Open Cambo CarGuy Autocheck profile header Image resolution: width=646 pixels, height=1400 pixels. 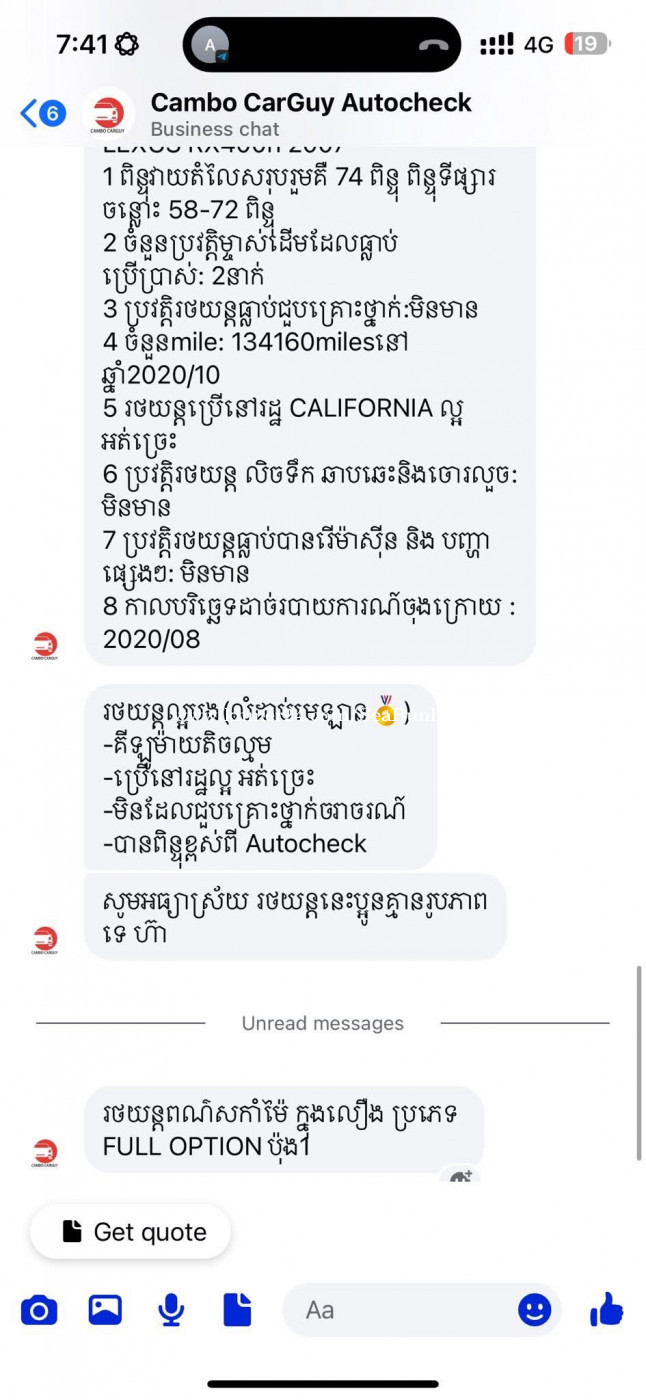click(x=310, y=114)
